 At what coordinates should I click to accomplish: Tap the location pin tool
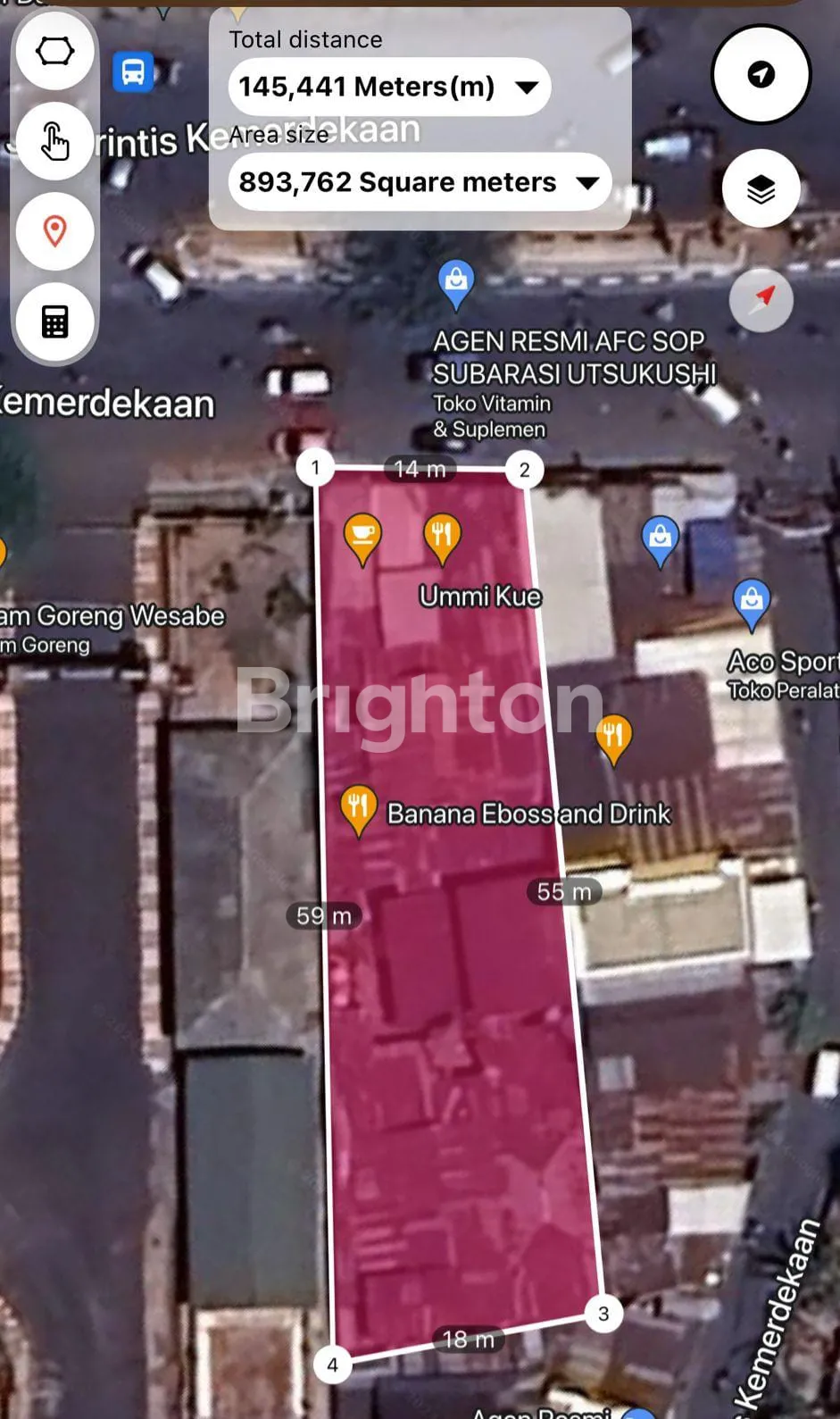(x=54, y=231)
